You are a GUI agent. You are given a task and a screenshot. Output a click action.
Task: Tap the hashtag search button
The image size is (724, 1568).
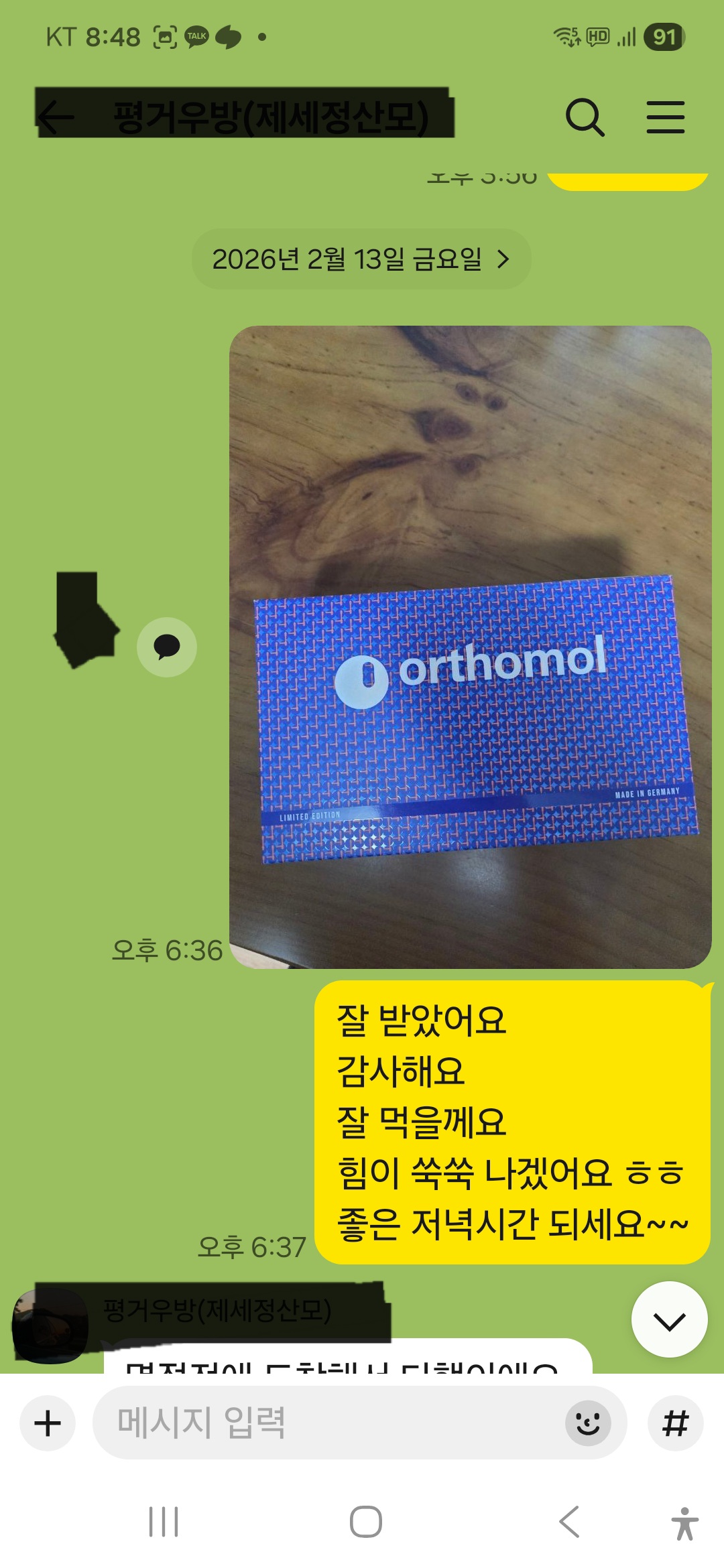pyautogui.click(x=675, y=1423)
